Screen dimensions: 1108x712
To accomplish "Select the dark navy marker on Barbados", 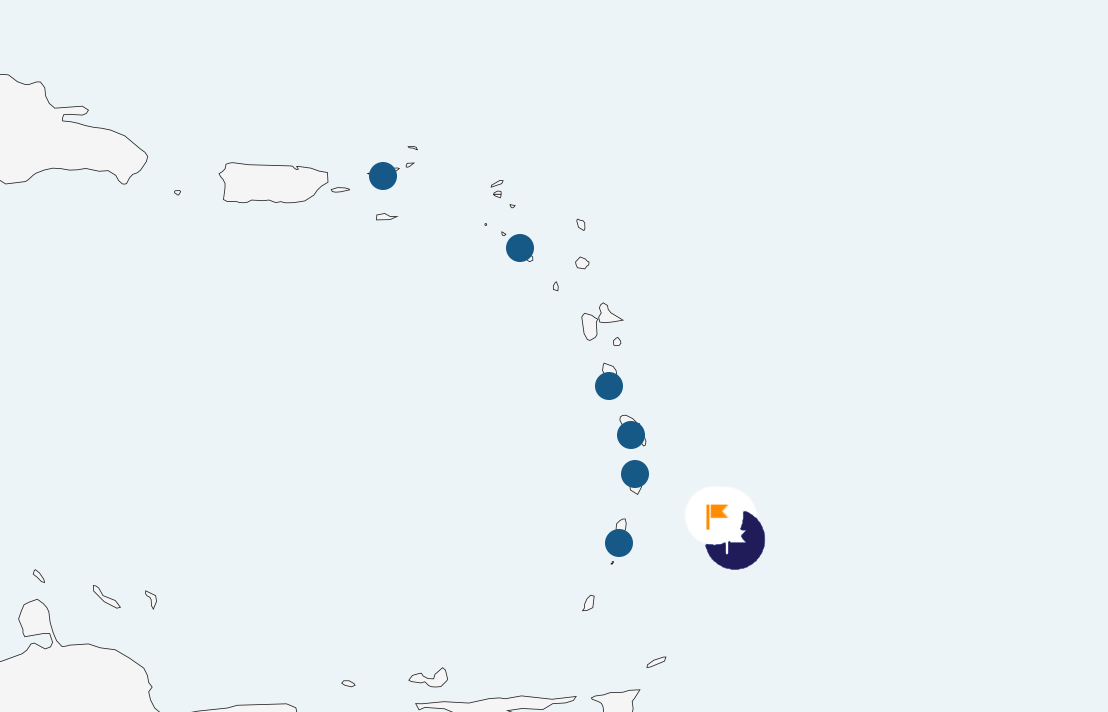I will [x=745, y=549].
